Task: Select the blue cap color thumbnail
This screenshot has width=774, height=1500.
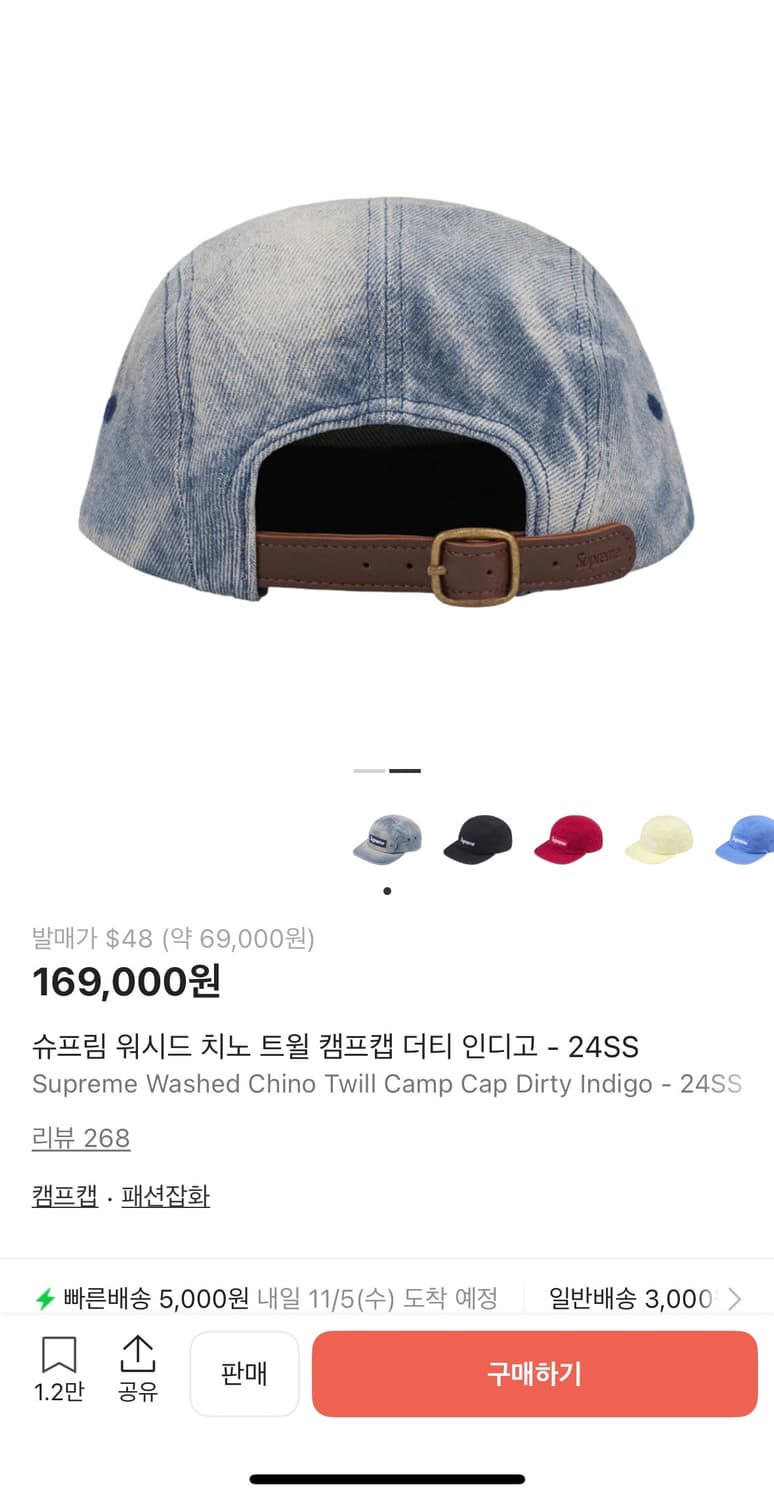Action: point(744,840)
